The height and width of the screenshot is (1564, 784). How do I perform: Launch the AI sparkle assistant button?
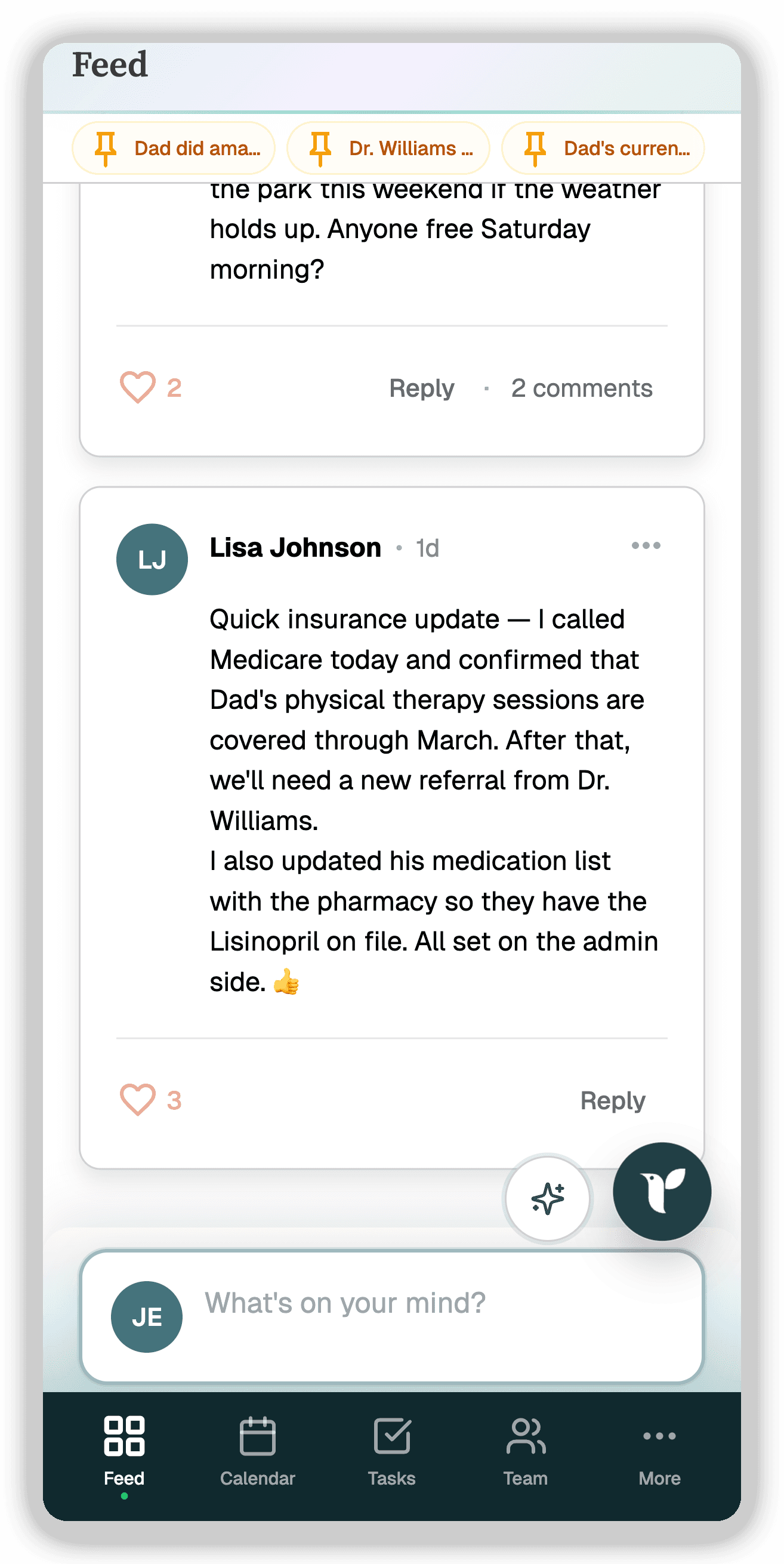pos(547,1197)
